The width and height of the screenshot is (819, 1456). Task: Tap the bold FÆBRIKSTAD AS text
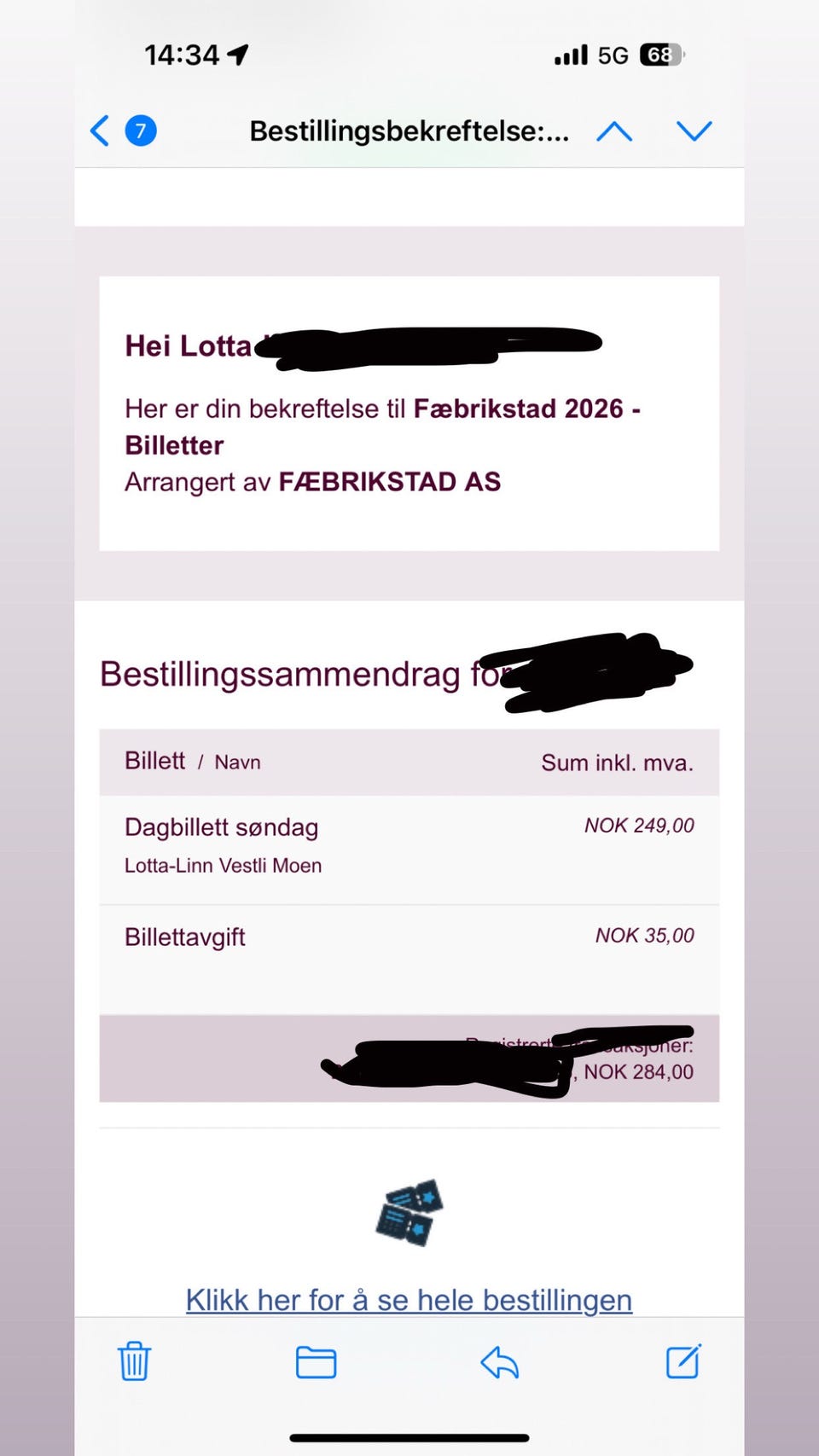pos(389,482)
